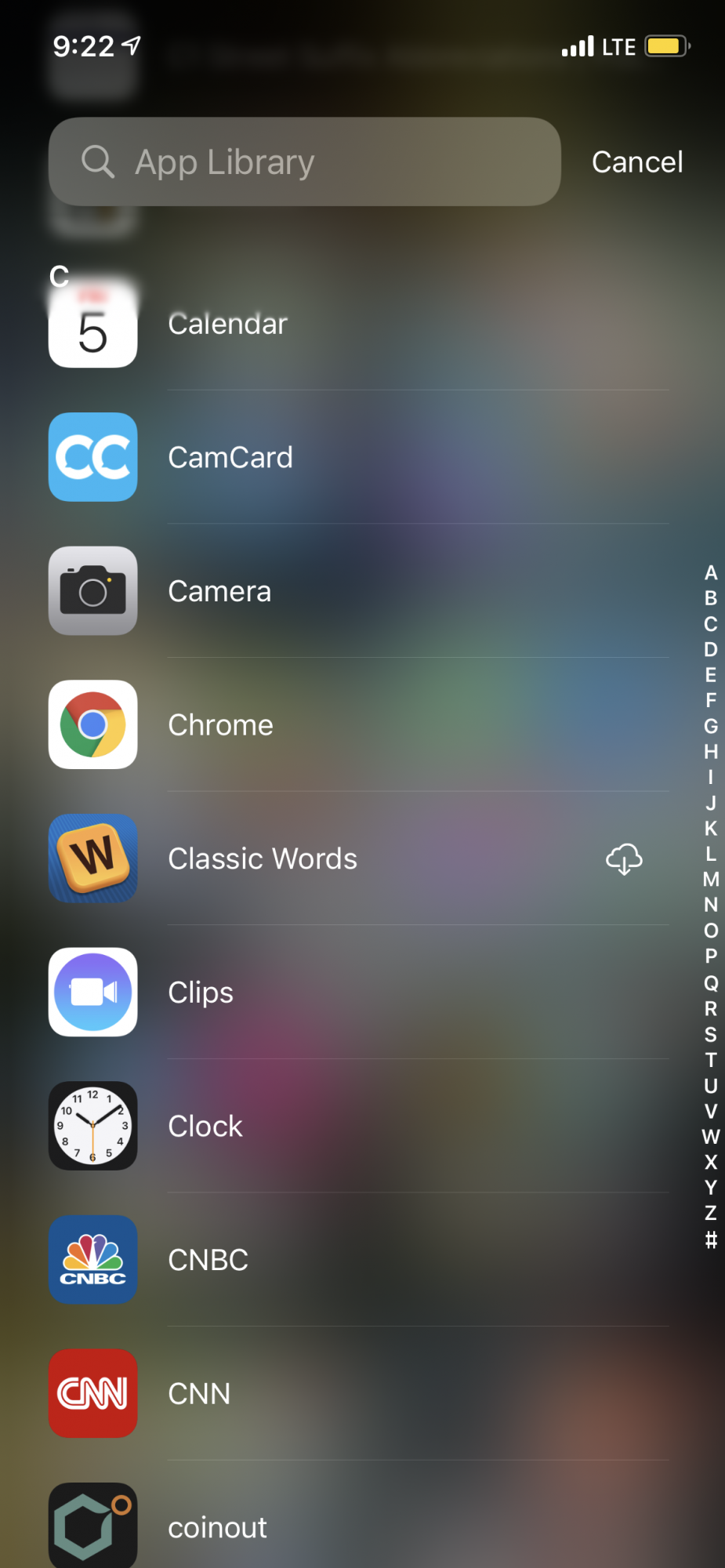Jump to letter M in the index
The width and height of the screenshot is (725, 1568).
click(x=711, y=879)
